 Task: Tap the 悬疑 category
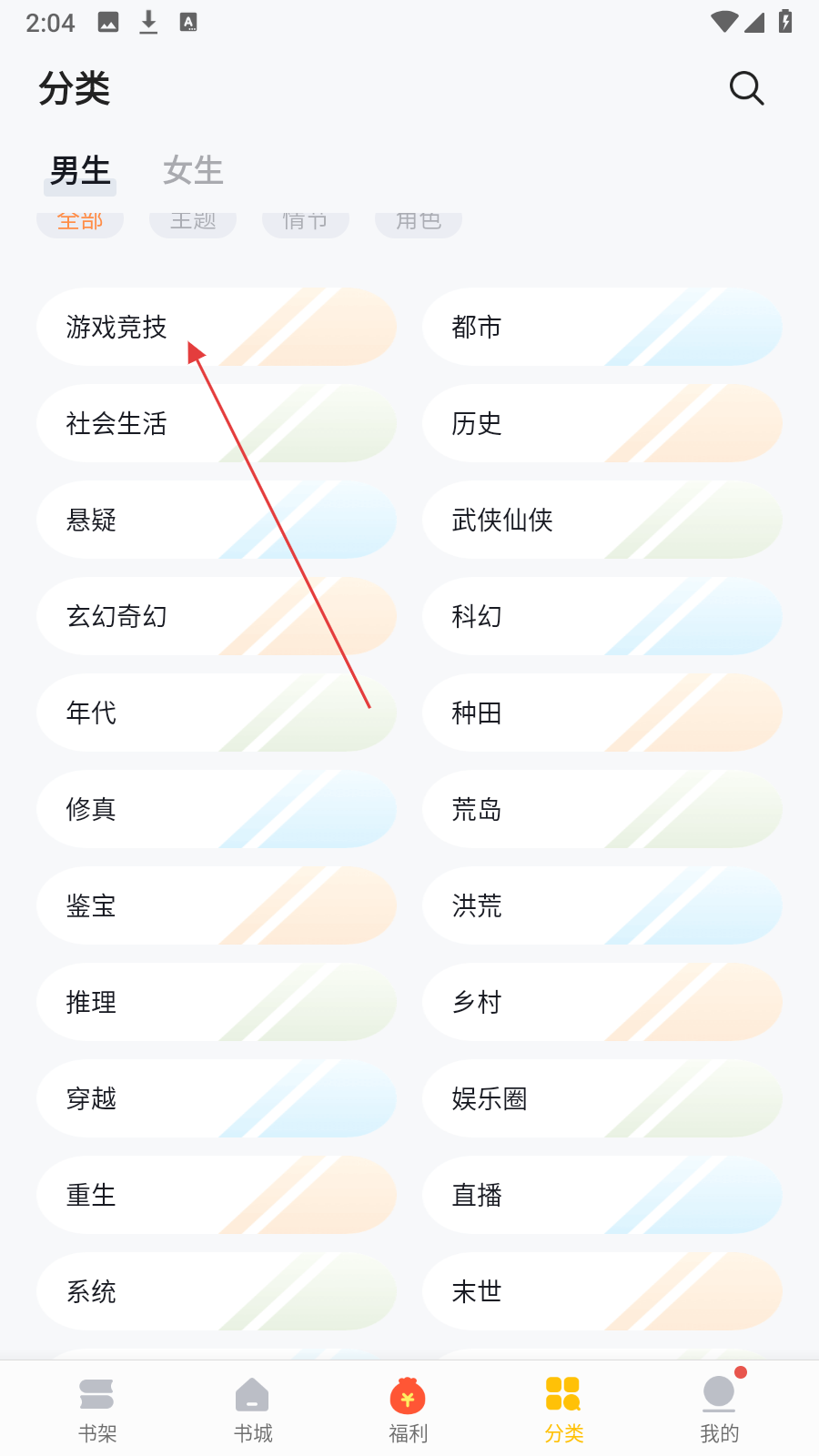[217, 520]
